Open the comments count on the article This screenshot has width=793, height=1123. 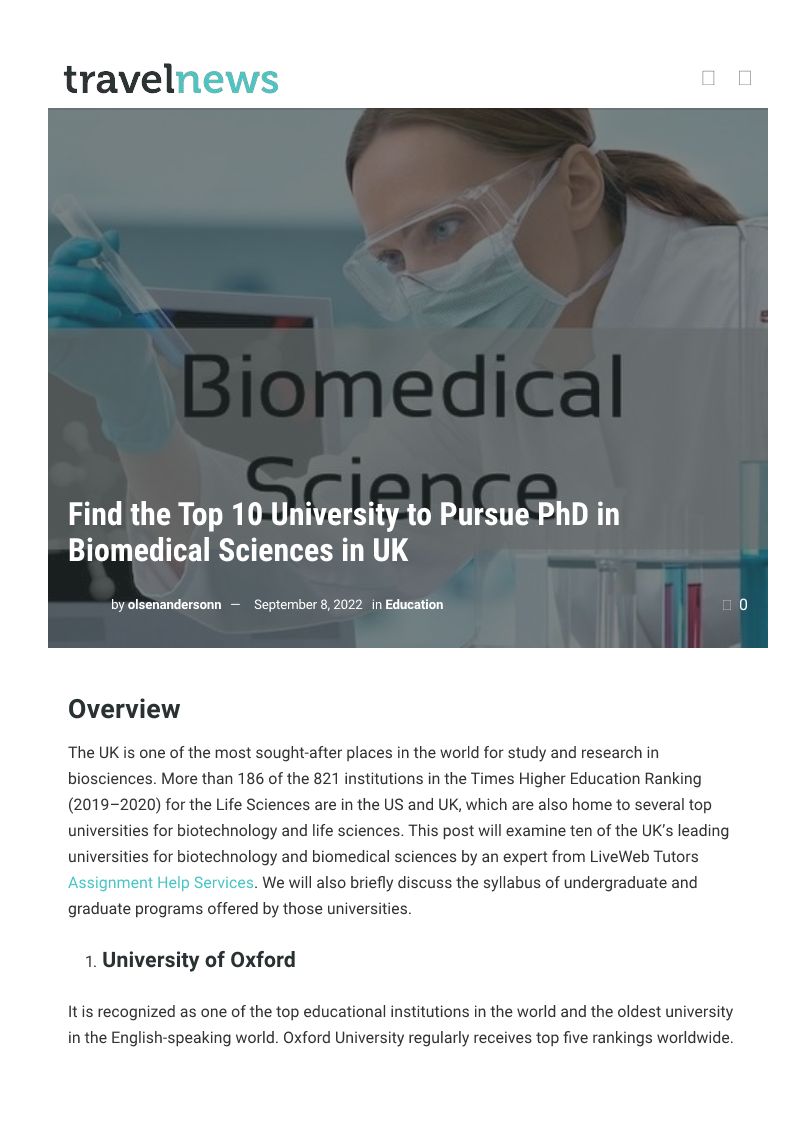click(736, 604)
